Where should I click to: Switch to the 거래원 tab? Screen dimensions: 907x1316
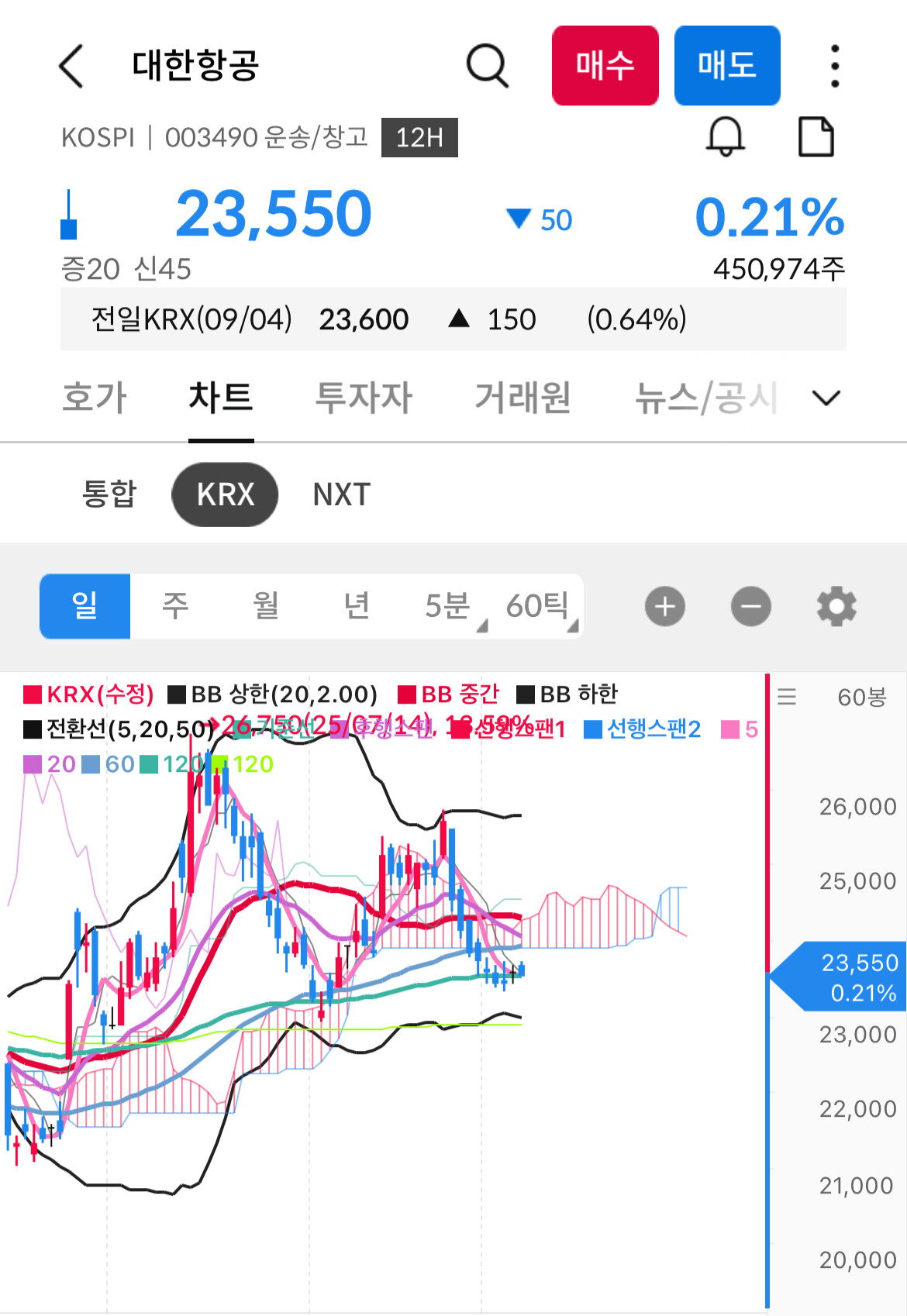point(522,398)
